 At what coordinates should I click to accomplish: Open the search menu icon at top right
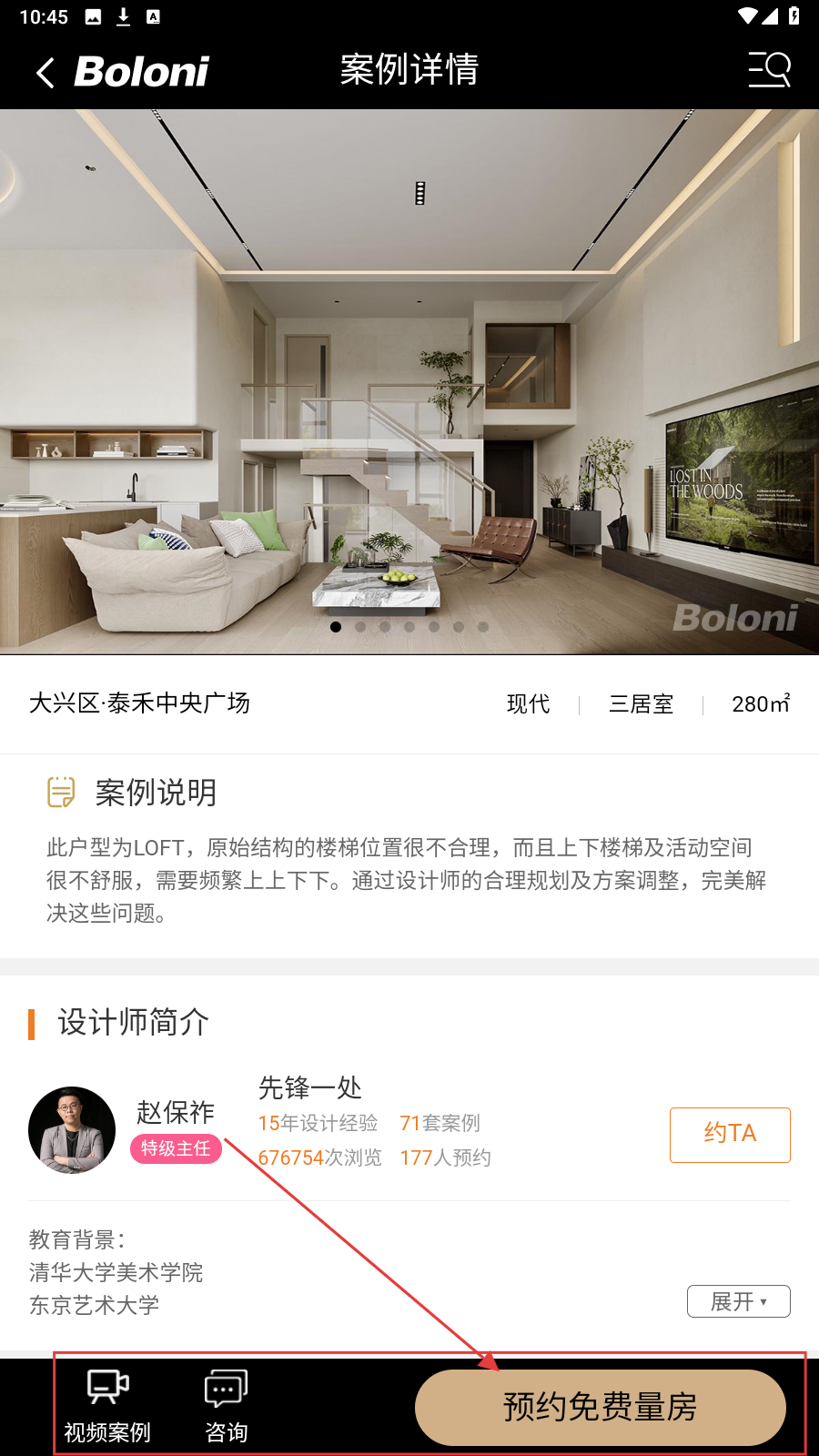(769, 70)
